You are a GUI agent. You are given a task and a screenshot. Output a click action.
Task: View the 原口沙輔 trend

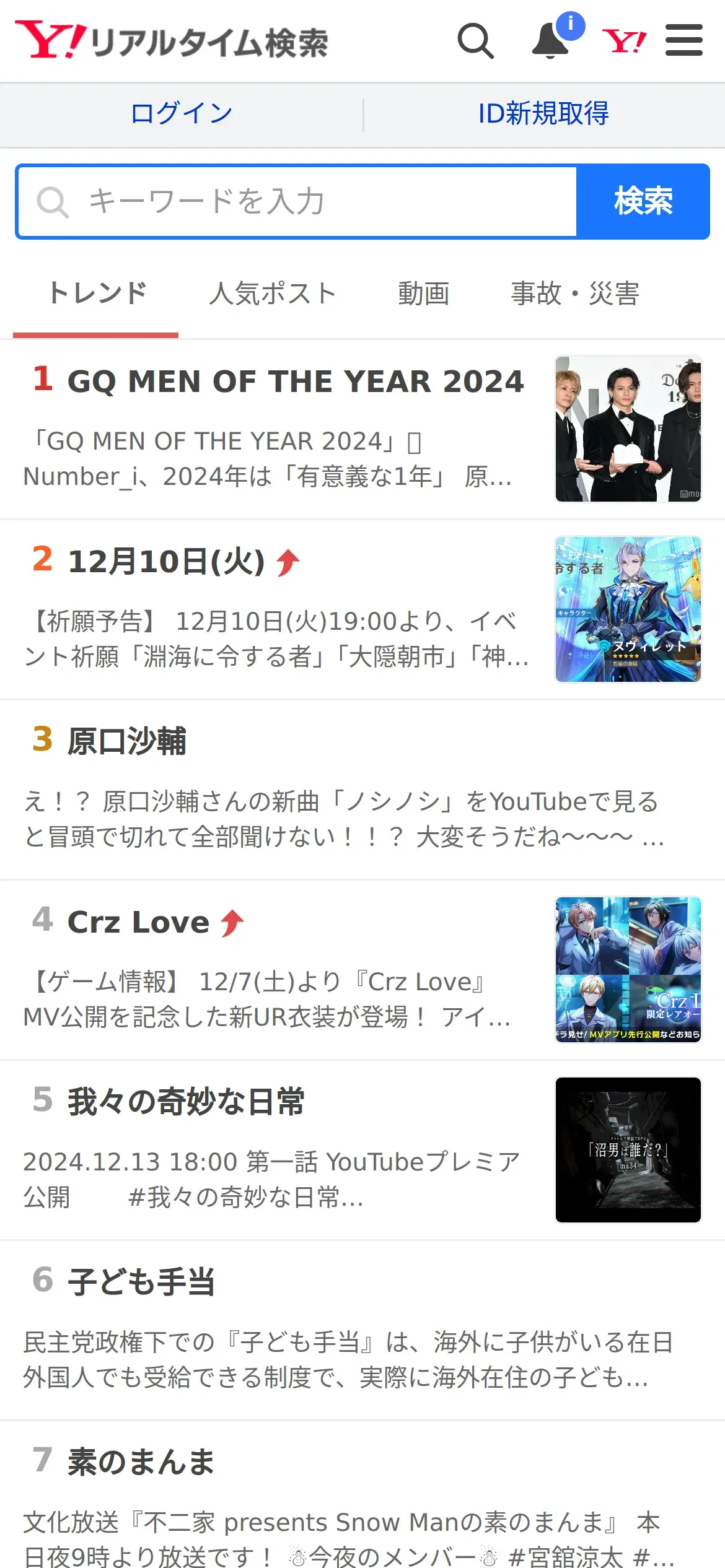pyautogui.click(x=127, y=741)
